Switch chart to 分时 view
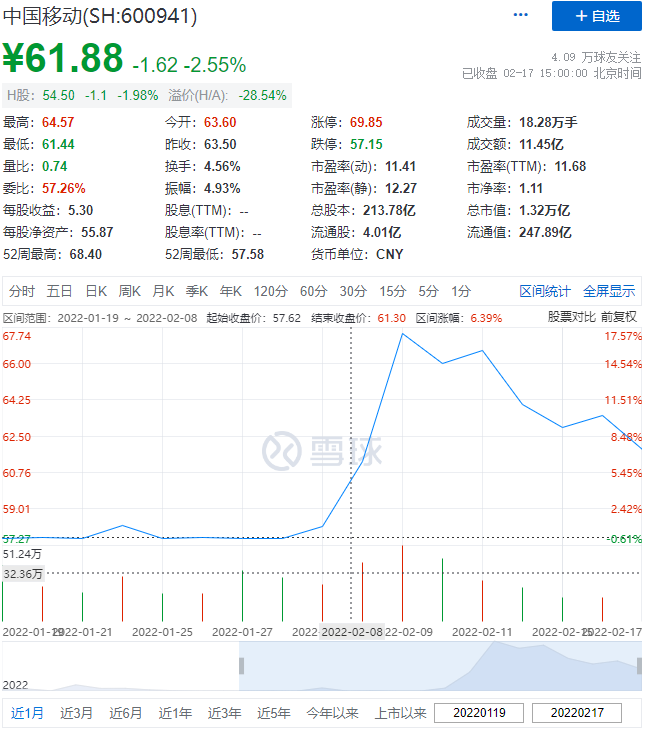This screenshot has height=732, width=647. (x=22, y=291)
